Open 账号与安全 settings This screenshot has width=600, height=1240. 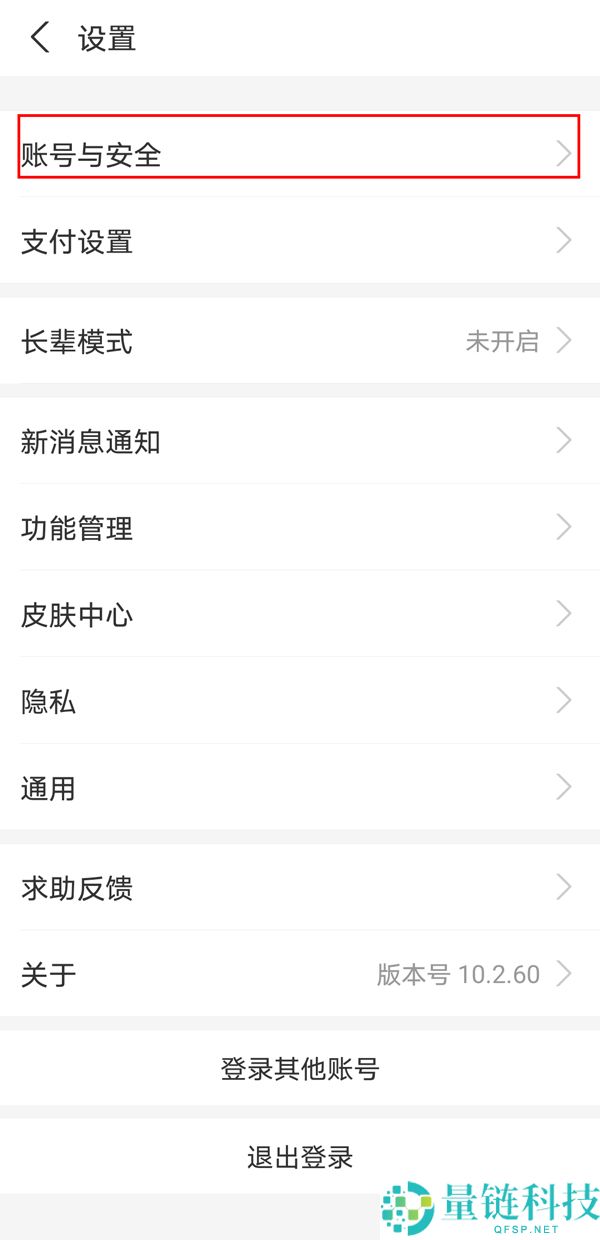(x=299, y=154)
